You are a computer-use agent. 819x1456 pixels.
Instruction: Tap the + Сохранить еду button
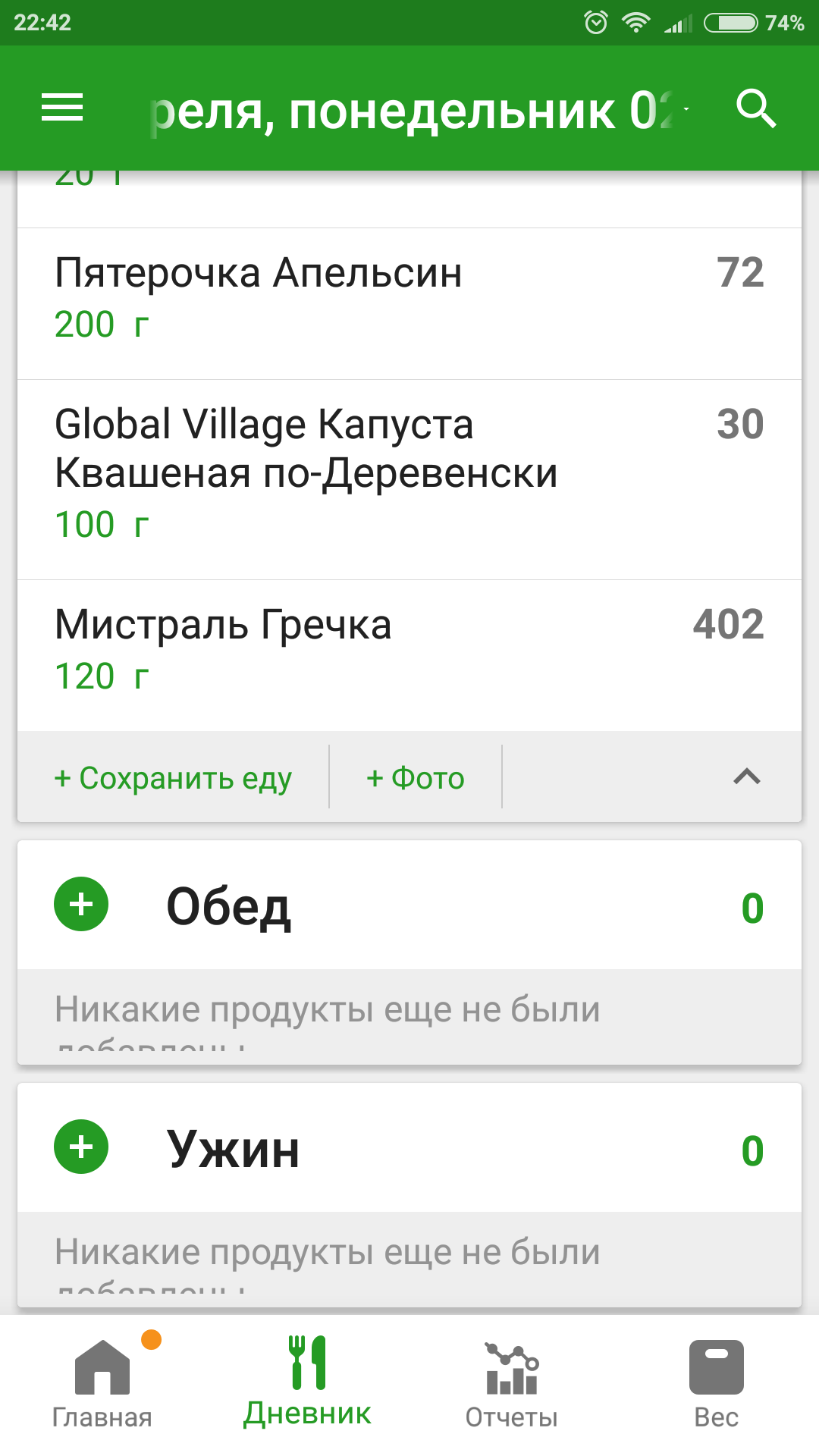(x=173, y=778)
